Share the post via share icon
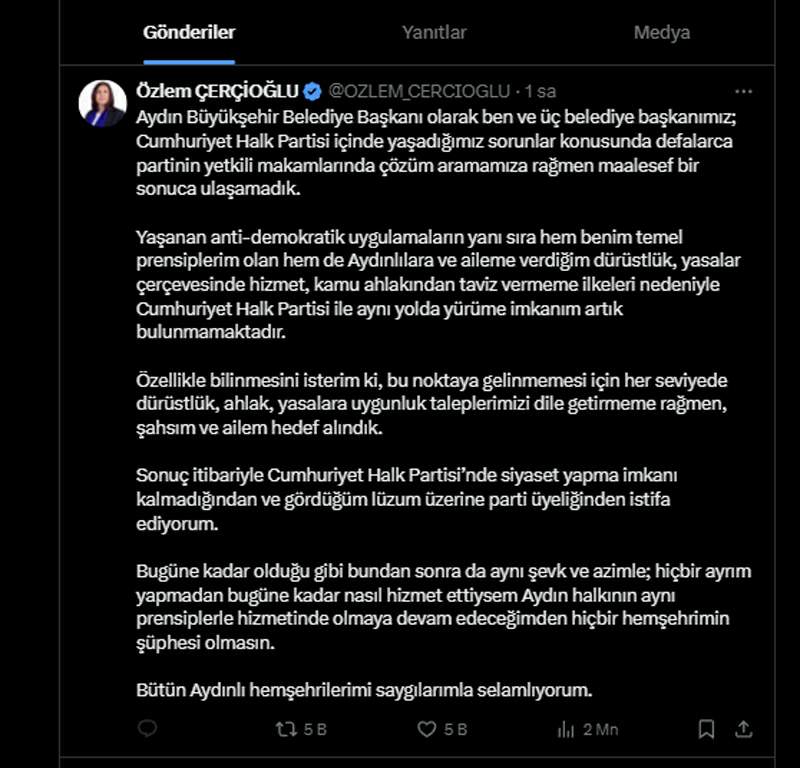Screen dimensions: 800x768 (744, 729)
